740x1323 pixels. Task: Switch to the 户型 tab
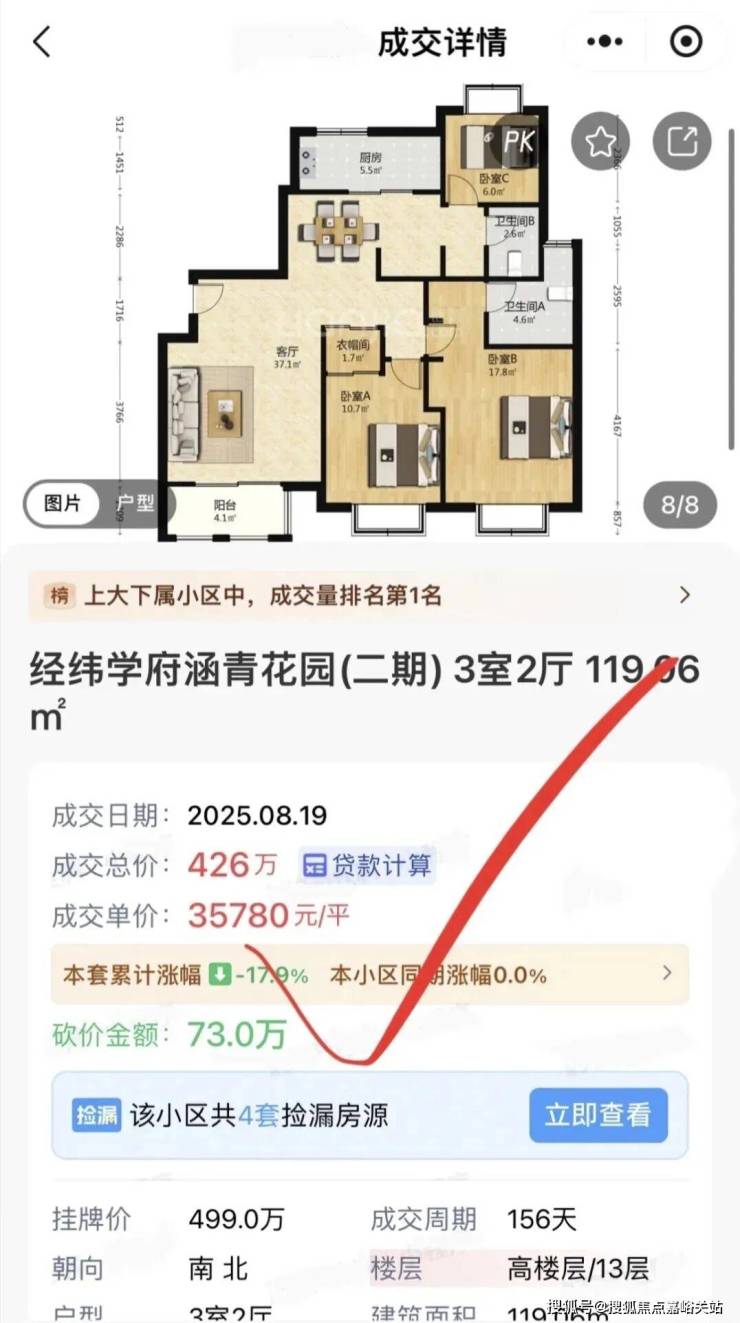tap(135, 503)
